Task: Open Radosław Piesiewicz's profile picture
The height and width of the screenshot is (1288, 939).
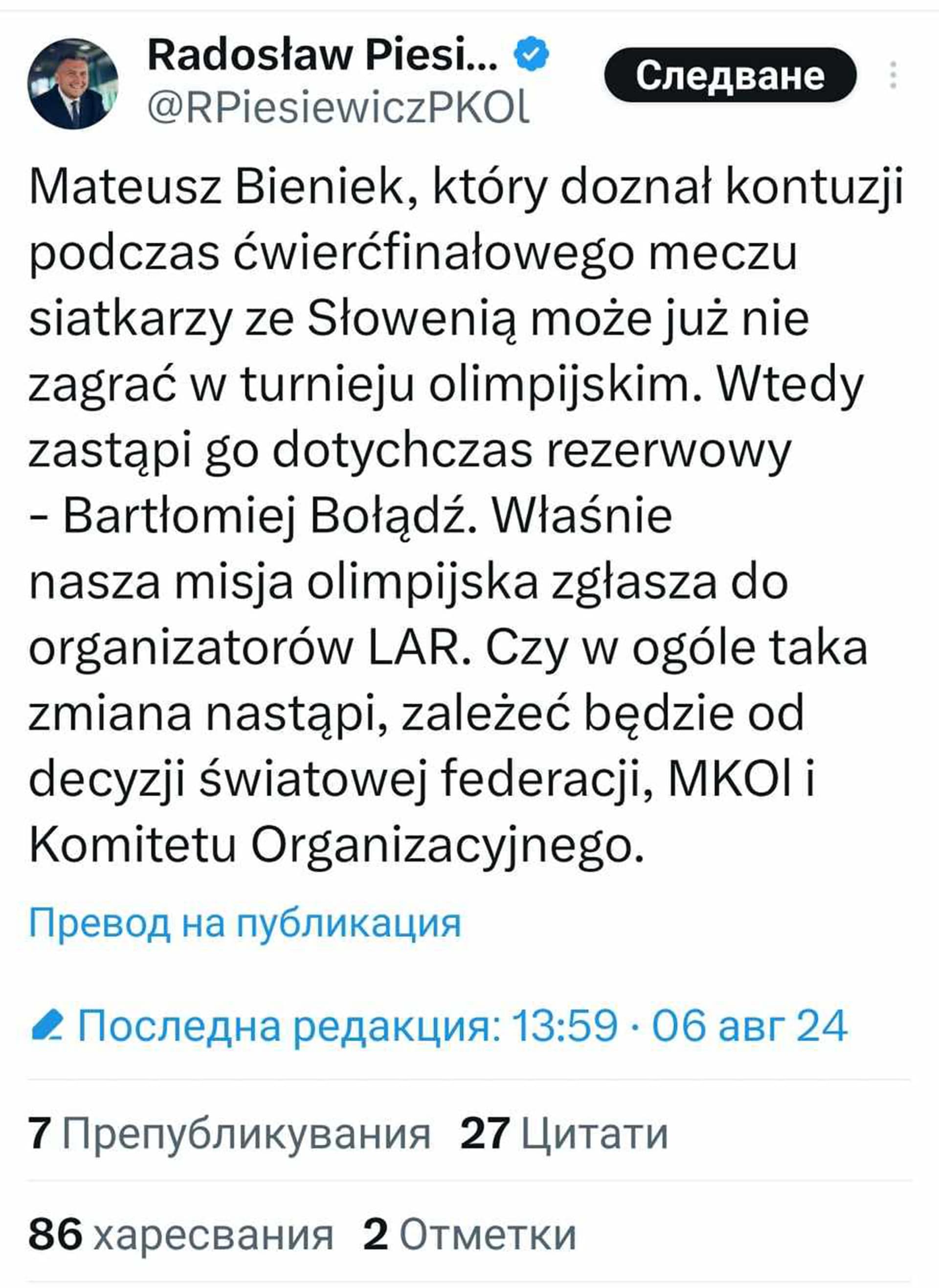Action: tap(73, 84)
